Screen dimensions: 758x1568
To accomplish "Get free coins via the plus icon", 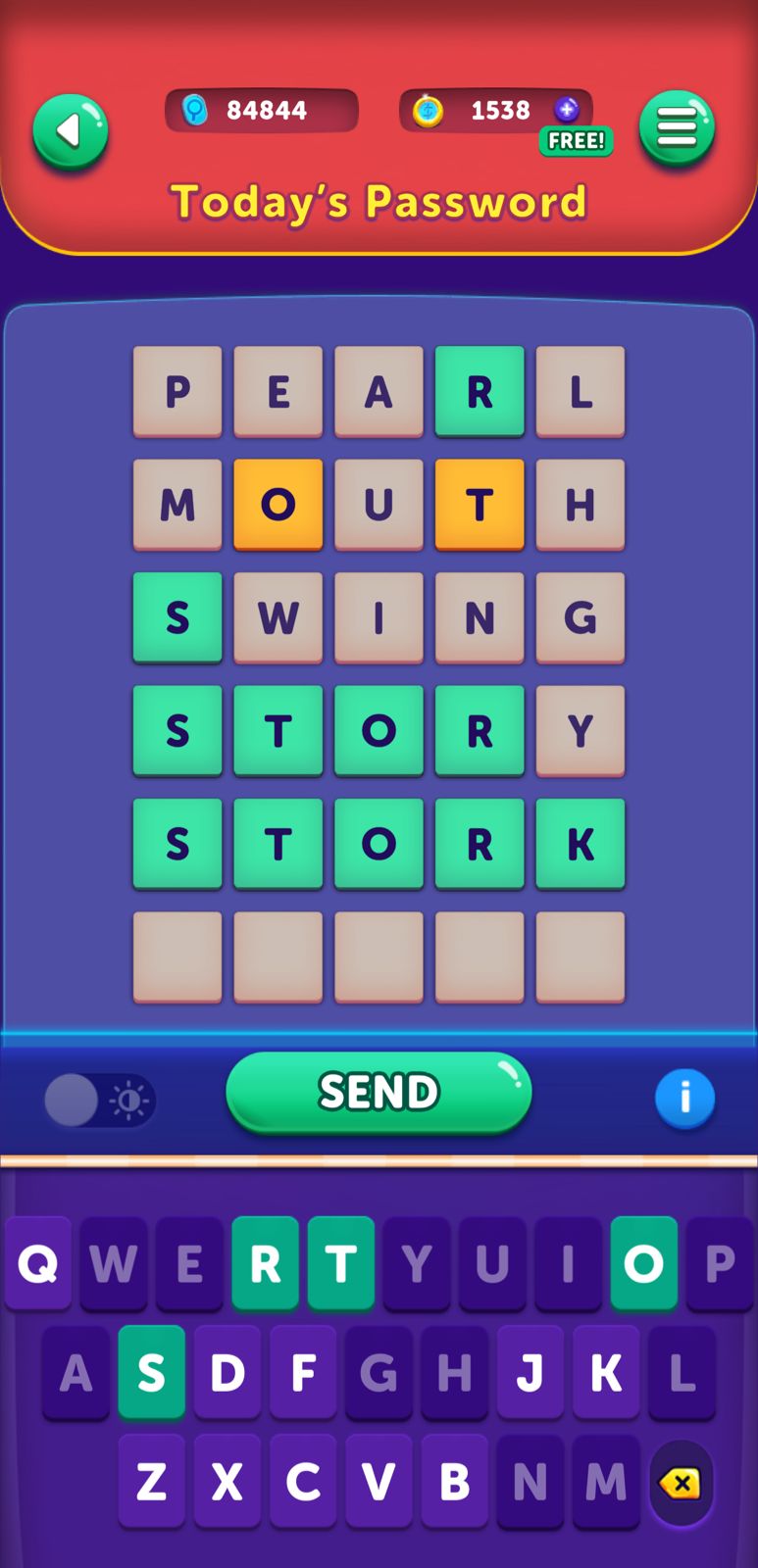I will (x=567, y=110).
